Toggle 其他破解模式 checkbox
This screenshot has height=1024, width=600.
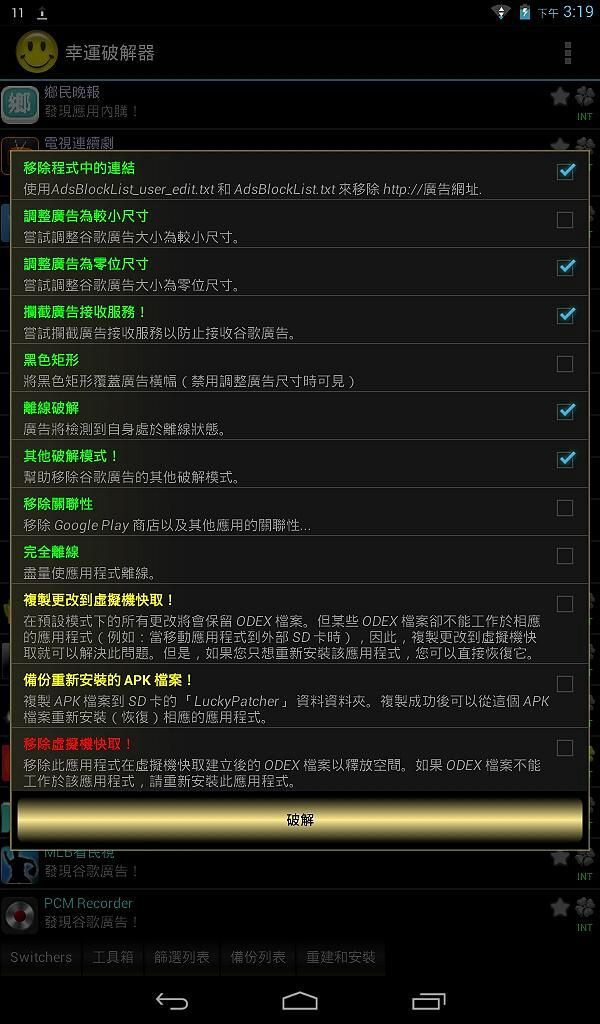pos(565,459)
